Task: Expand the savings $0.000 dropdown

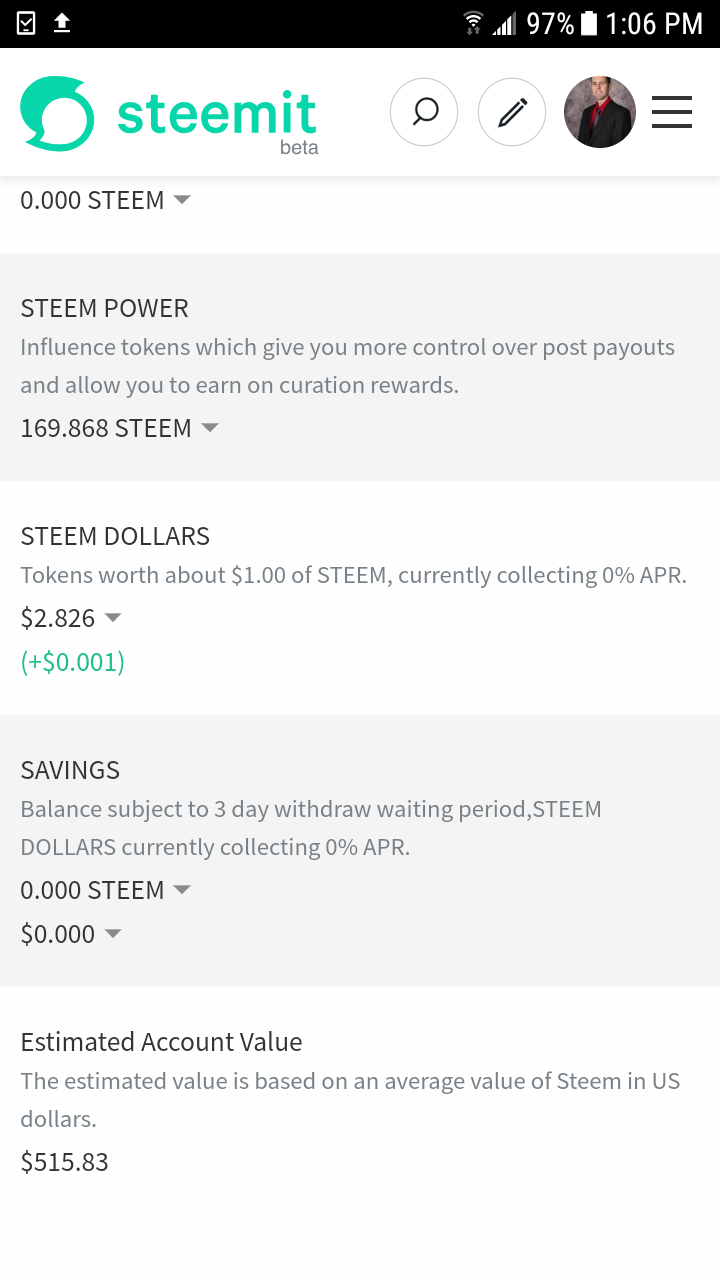Action: tap(71, 934)
